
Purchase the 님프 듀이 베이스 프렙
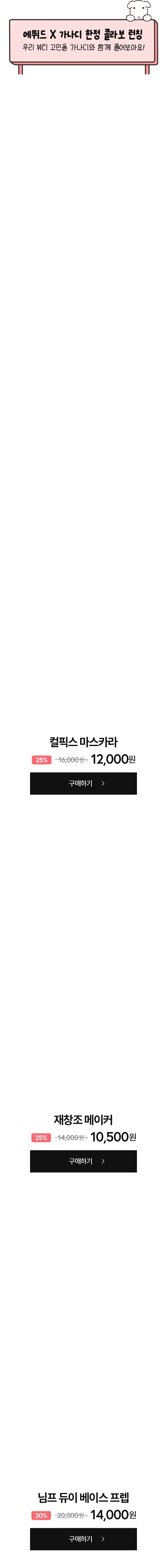point(83,1539)
